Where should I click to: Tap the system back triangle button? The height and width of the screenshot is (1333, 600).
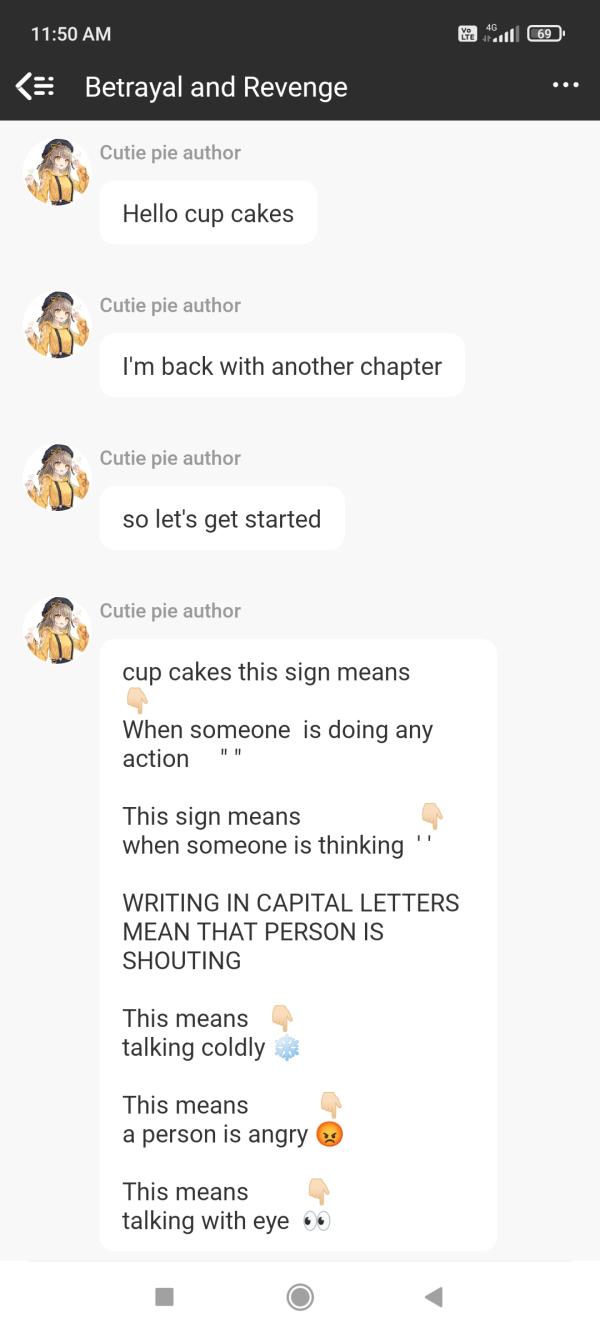coord(433,1297)
